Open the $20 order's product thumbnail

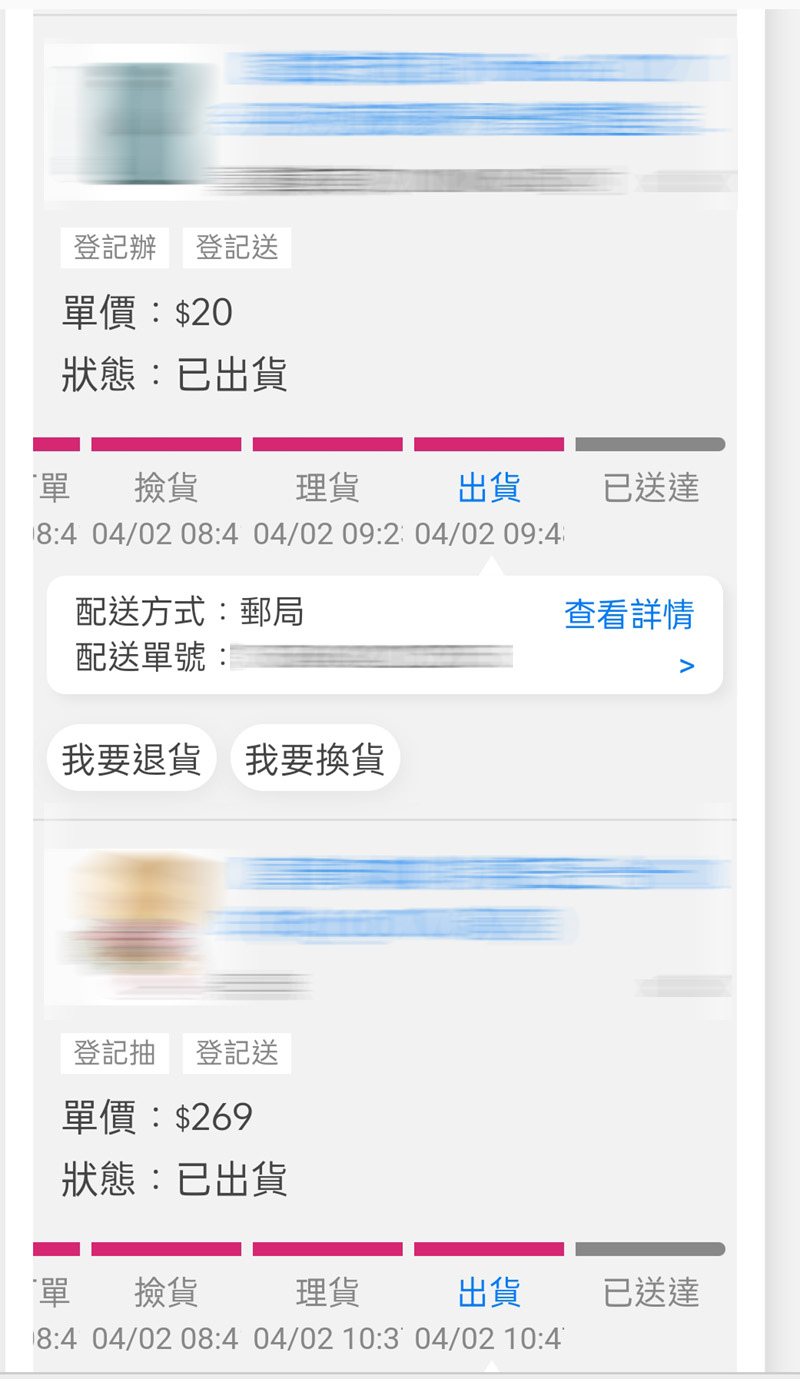coord(135,123)
